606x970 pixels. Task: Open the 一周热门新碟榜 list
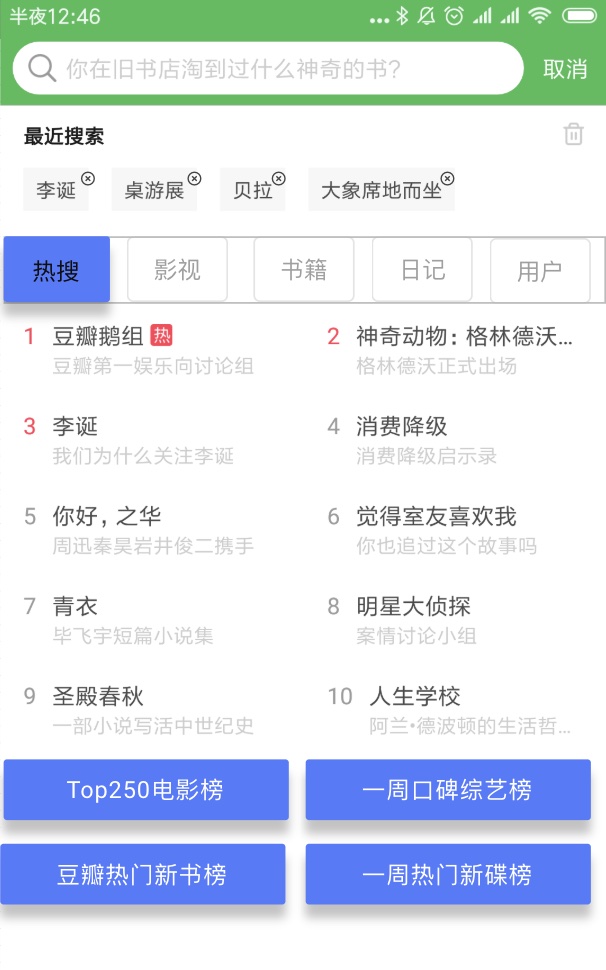[448, 874]
